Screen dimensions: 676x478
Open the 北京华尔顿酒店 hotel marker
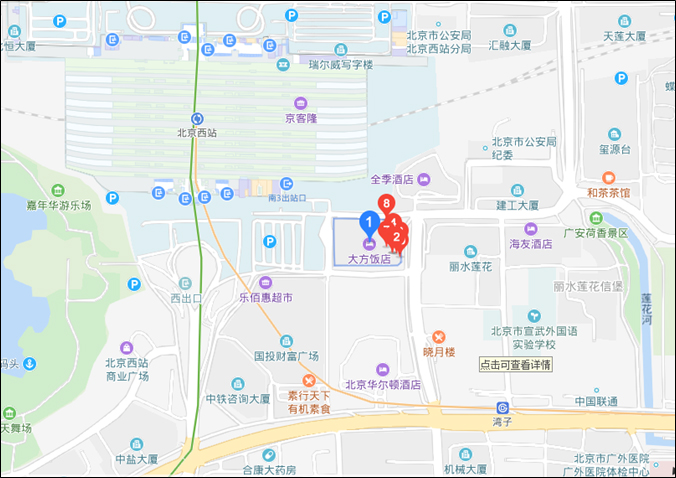click(381, 370)
